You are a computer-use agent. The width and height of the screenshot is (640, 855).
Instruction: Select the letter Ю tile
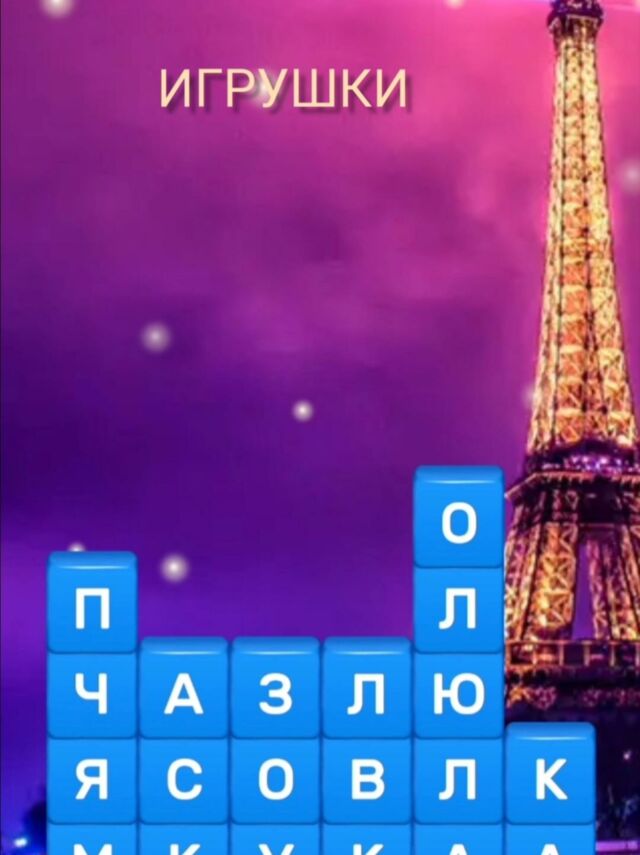tap(459, 695)
